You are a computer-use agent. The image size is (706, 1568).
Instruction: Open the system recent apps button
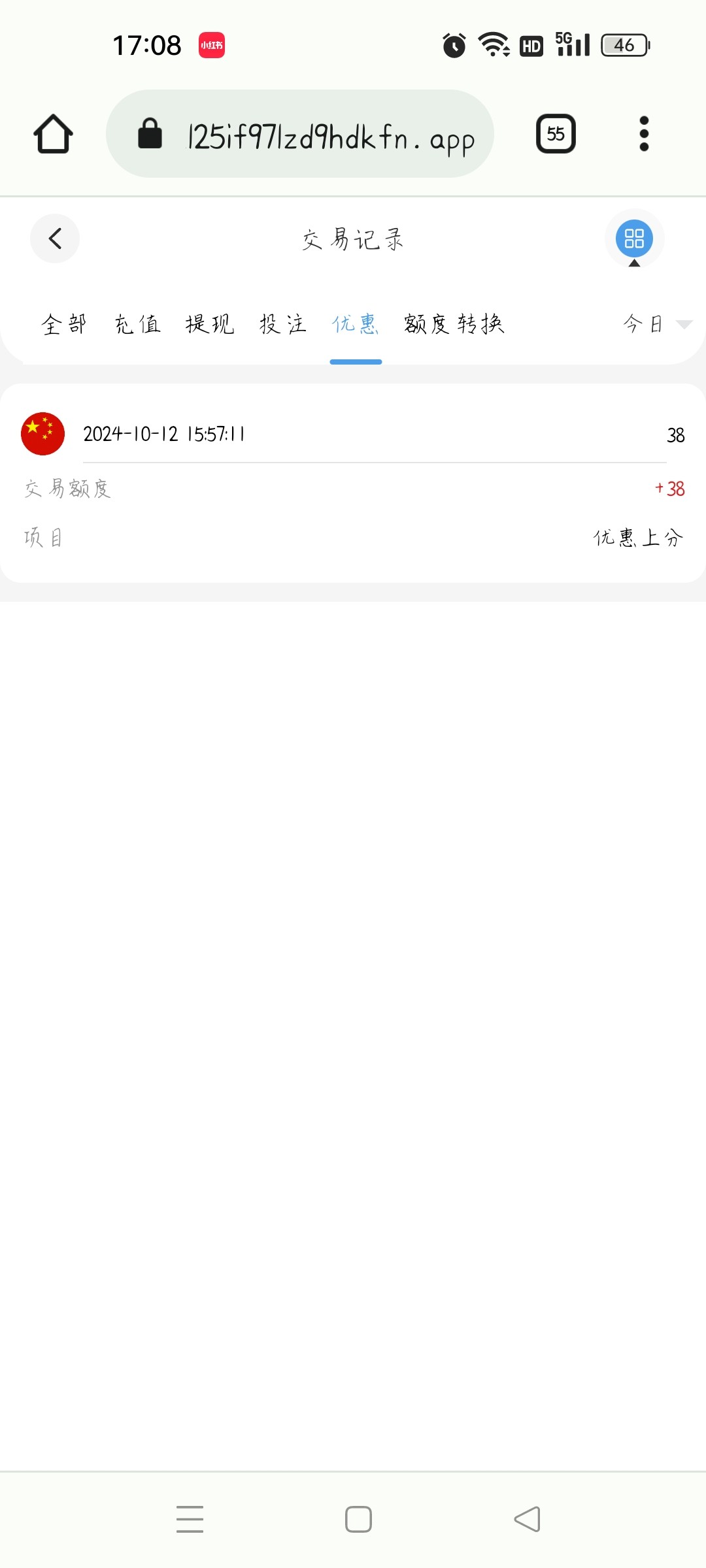pos(190,1520)
